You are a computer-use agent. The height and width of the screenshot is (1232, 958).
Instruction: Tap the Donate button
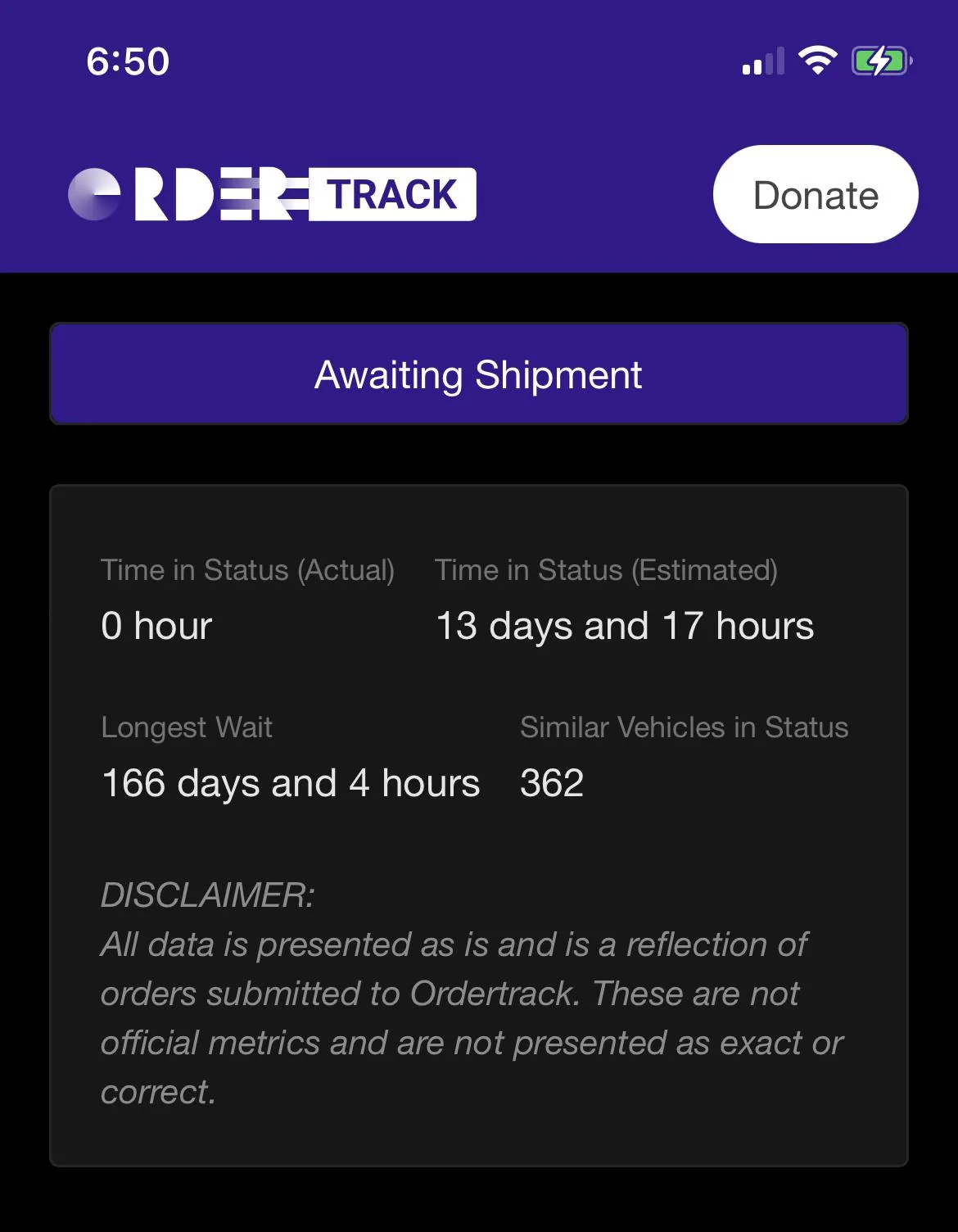(815, 194)
